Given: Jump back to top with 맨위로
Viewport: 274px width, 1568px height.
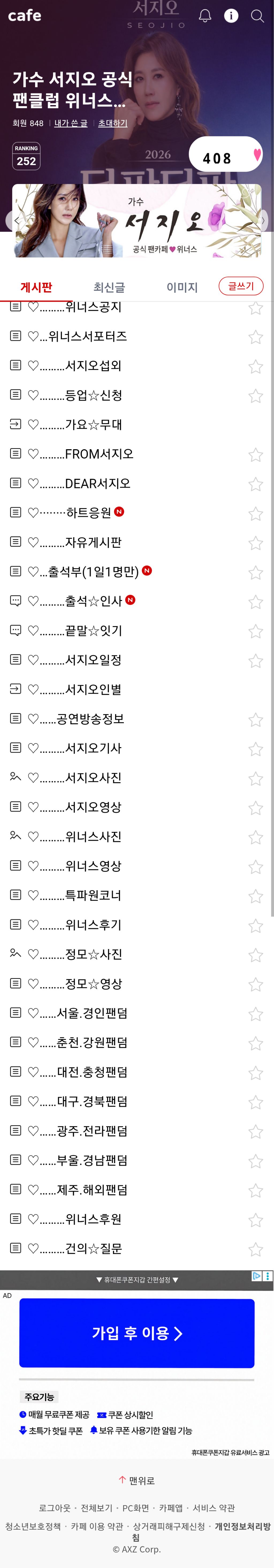Looking at the screenshot, I should tap(137, 1480).
